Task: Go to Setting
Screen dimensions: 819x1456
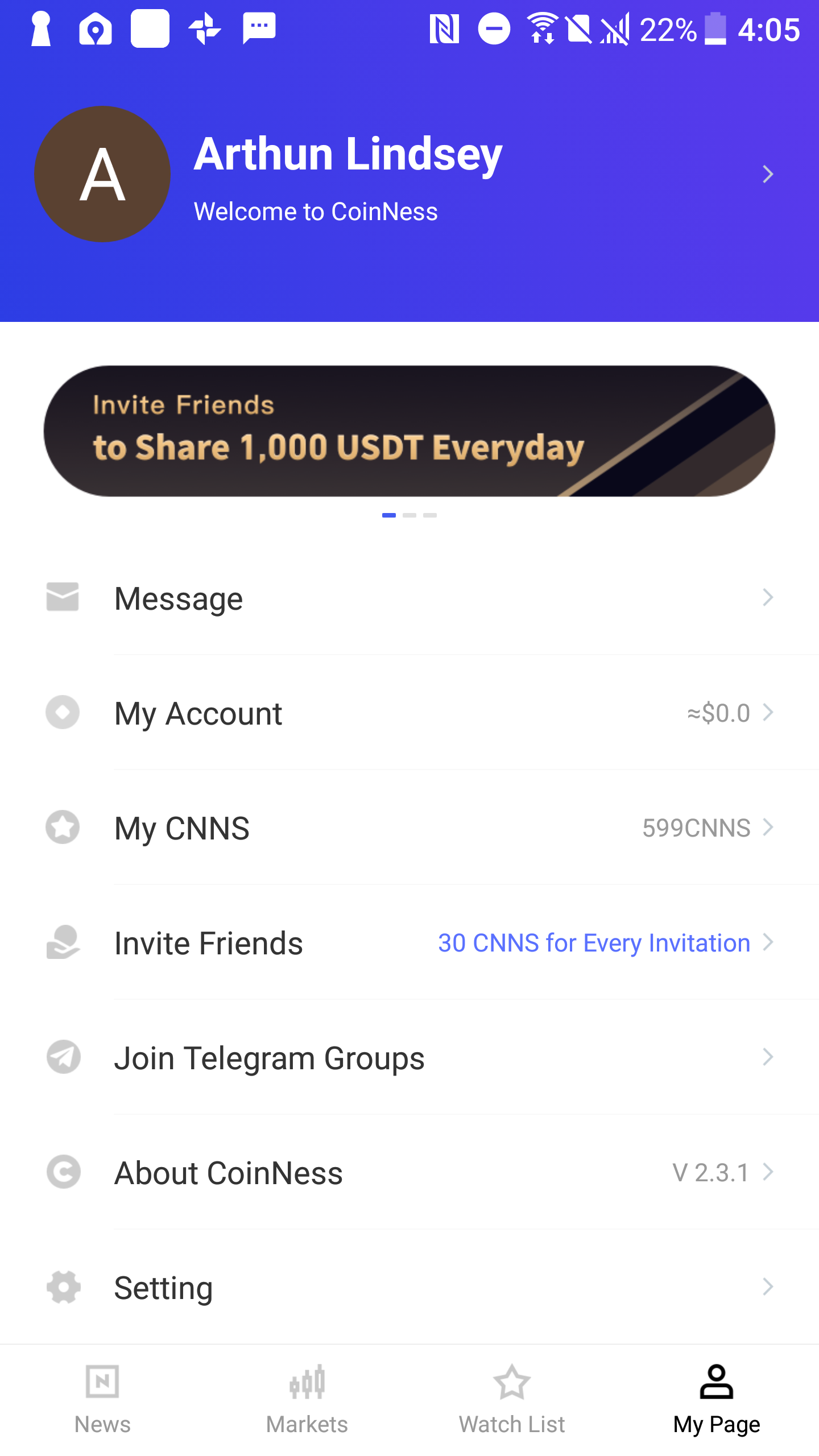Action: point(409,1288)
